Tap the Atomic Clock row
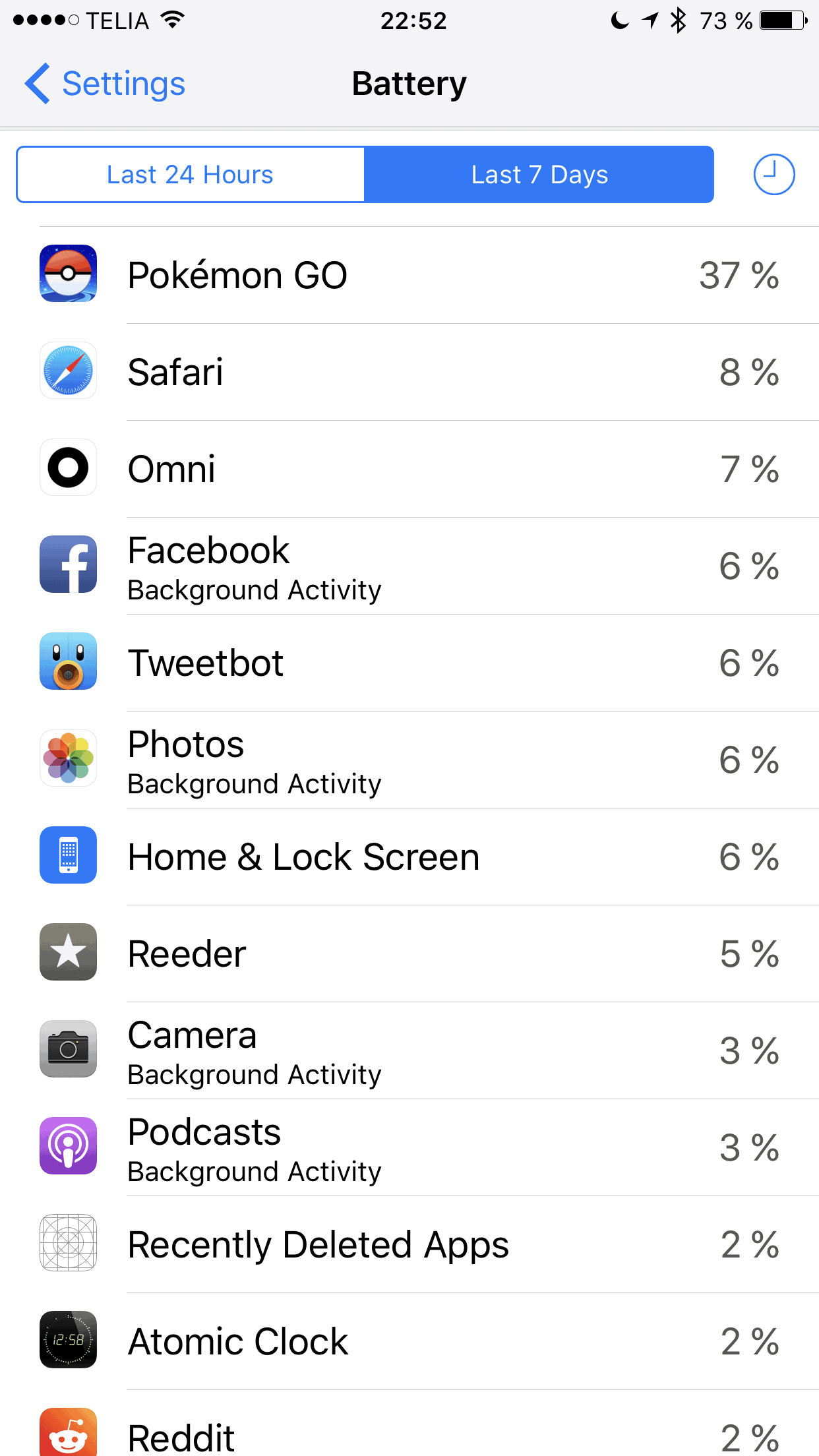The image size is (819, 1456). pos(409,1341)
